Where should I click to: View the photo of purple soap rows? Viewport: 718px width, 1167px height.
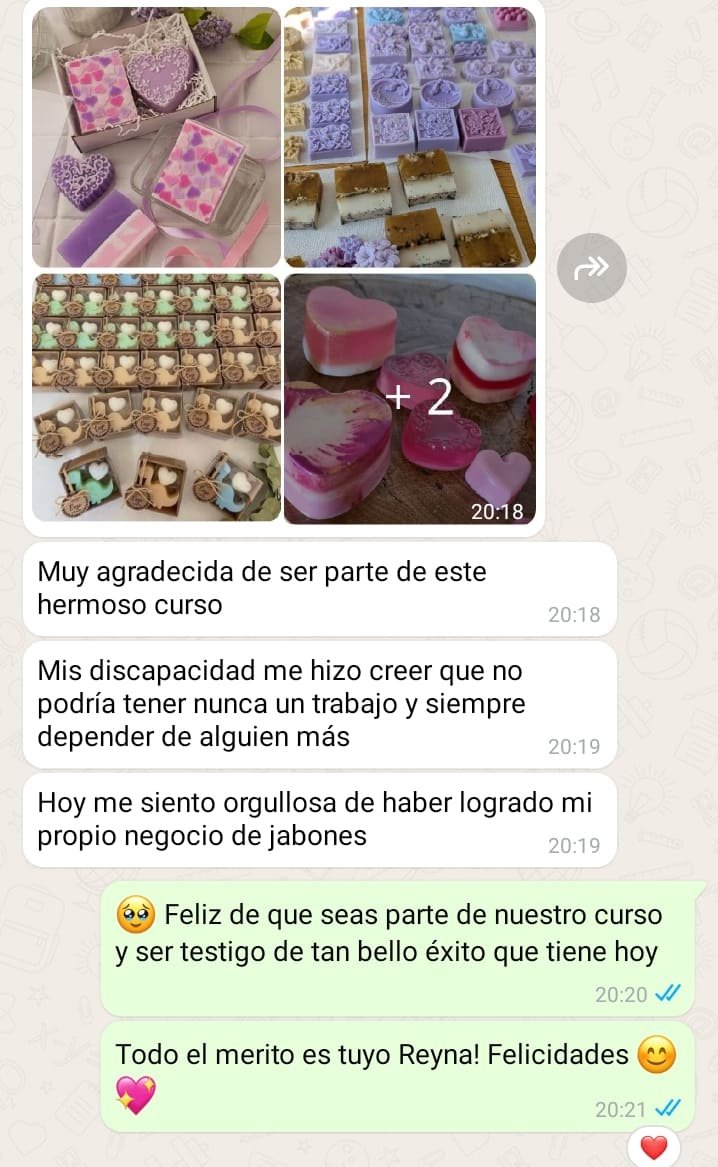point(410,137)
